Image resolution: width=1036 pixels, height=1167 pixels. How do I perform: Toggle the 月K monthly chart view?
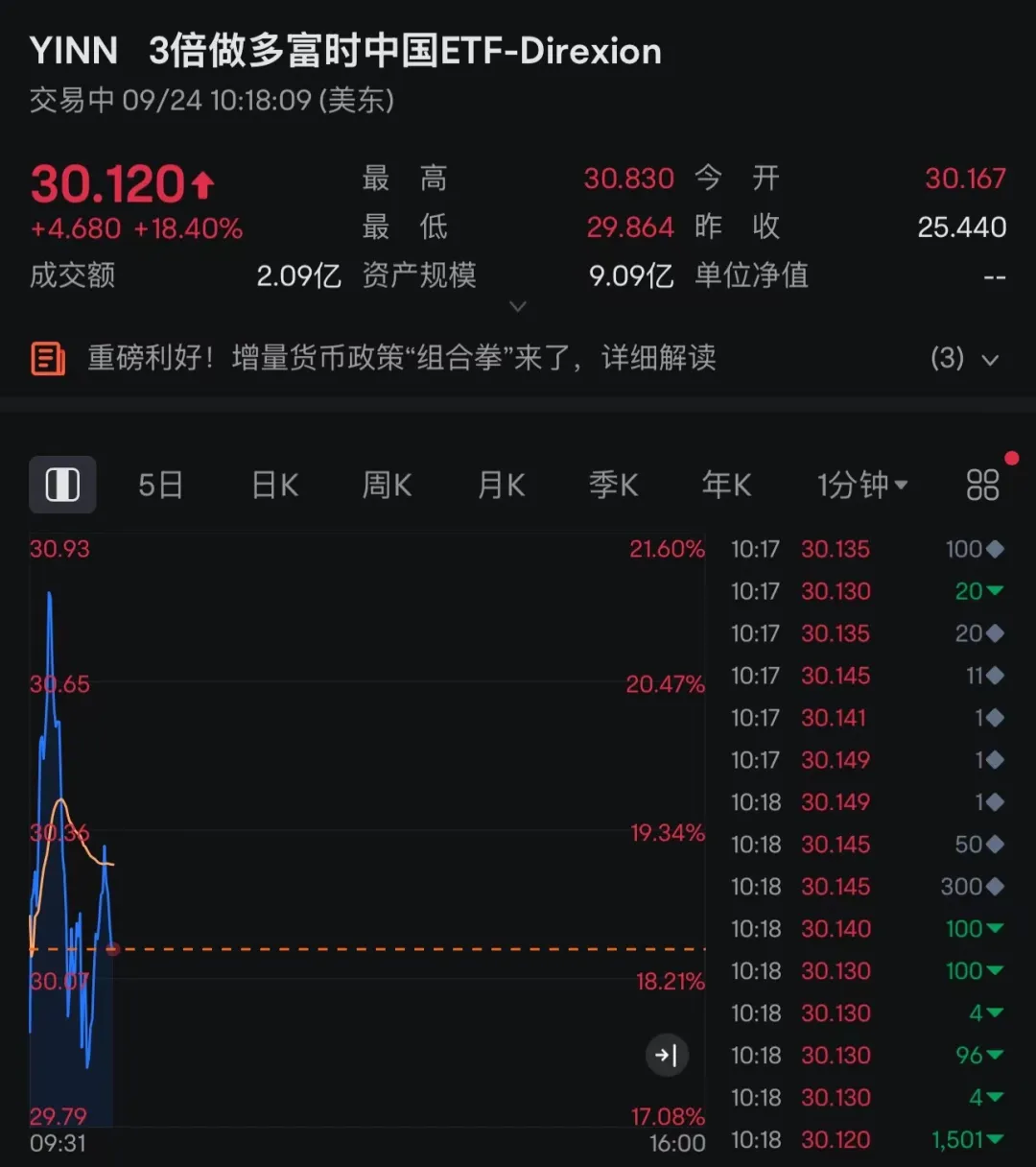click(x=501, y=485)
